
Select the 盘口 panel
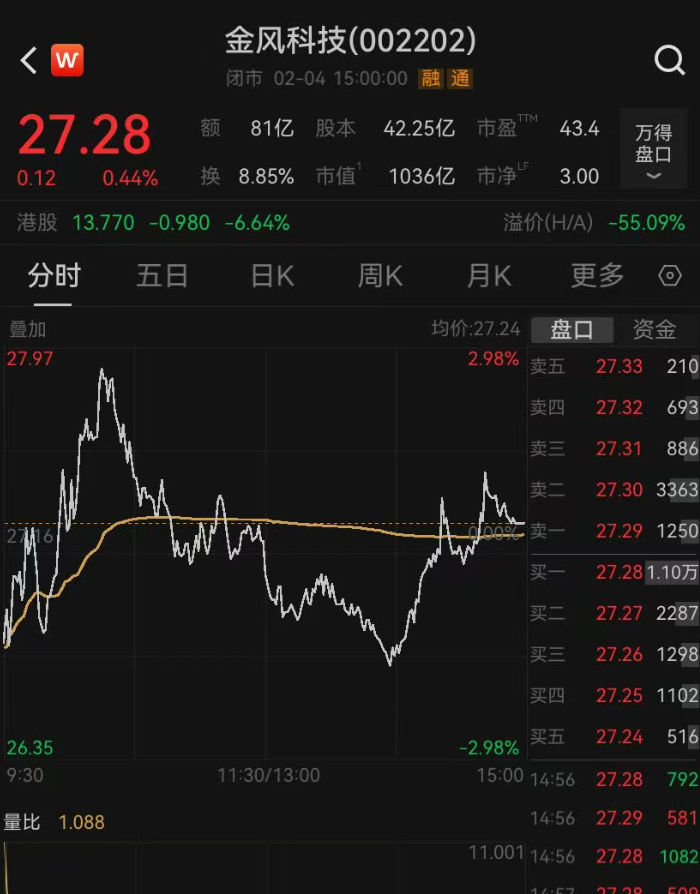tap(572, 329)
